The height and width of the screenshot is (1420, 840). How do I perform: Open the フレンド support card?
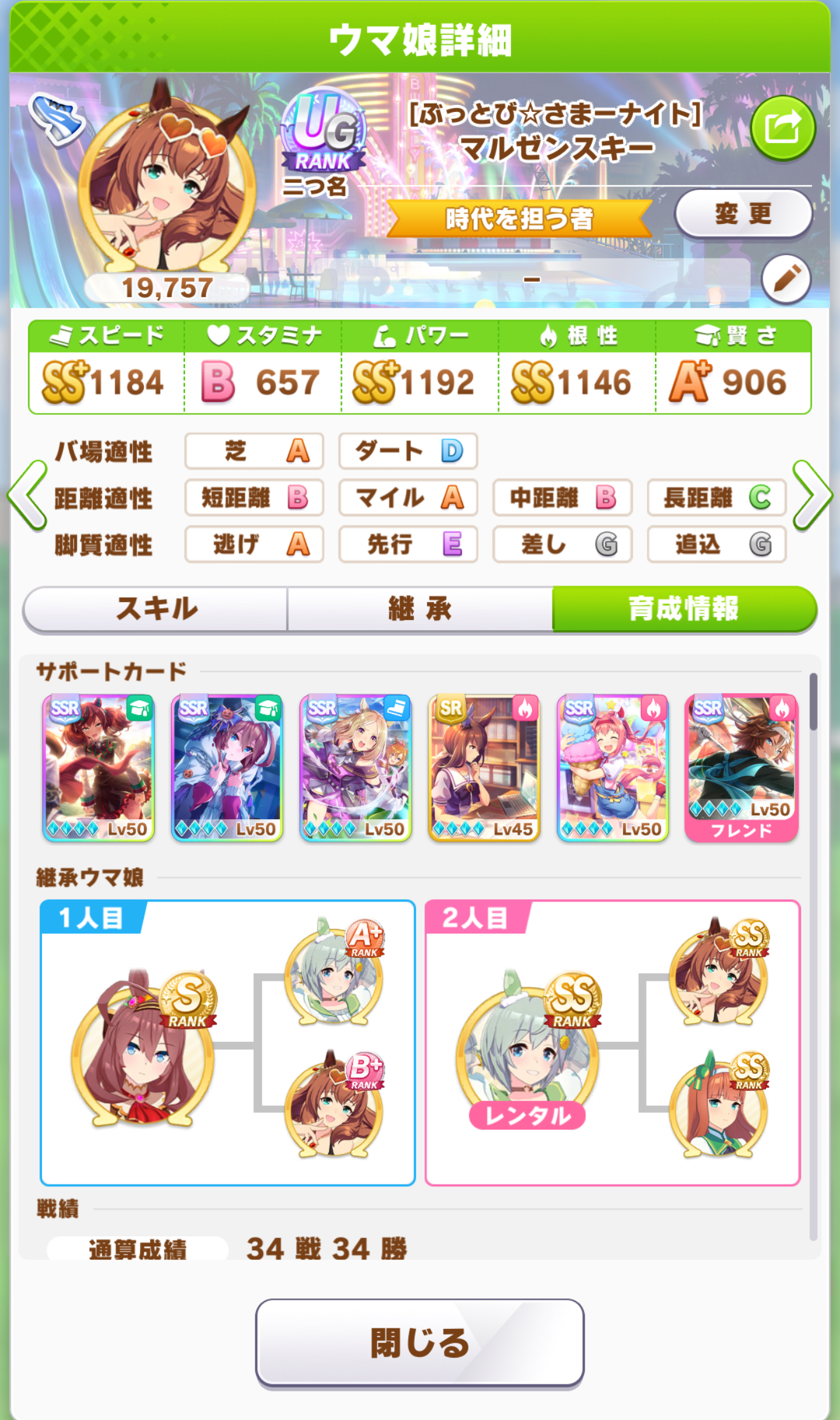[741, 768]
